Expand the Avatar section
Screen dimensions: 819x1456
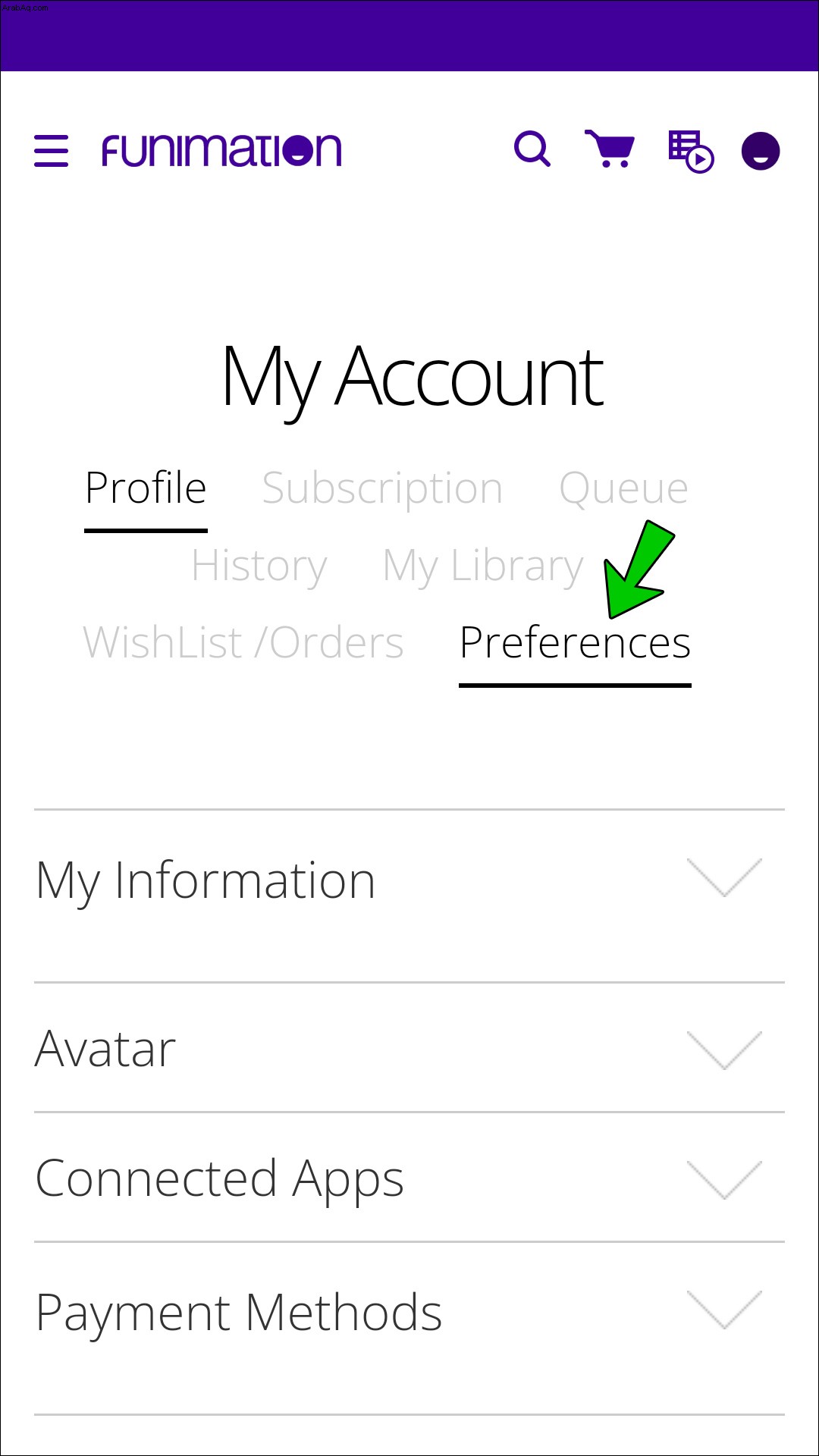coord(409,1048)
